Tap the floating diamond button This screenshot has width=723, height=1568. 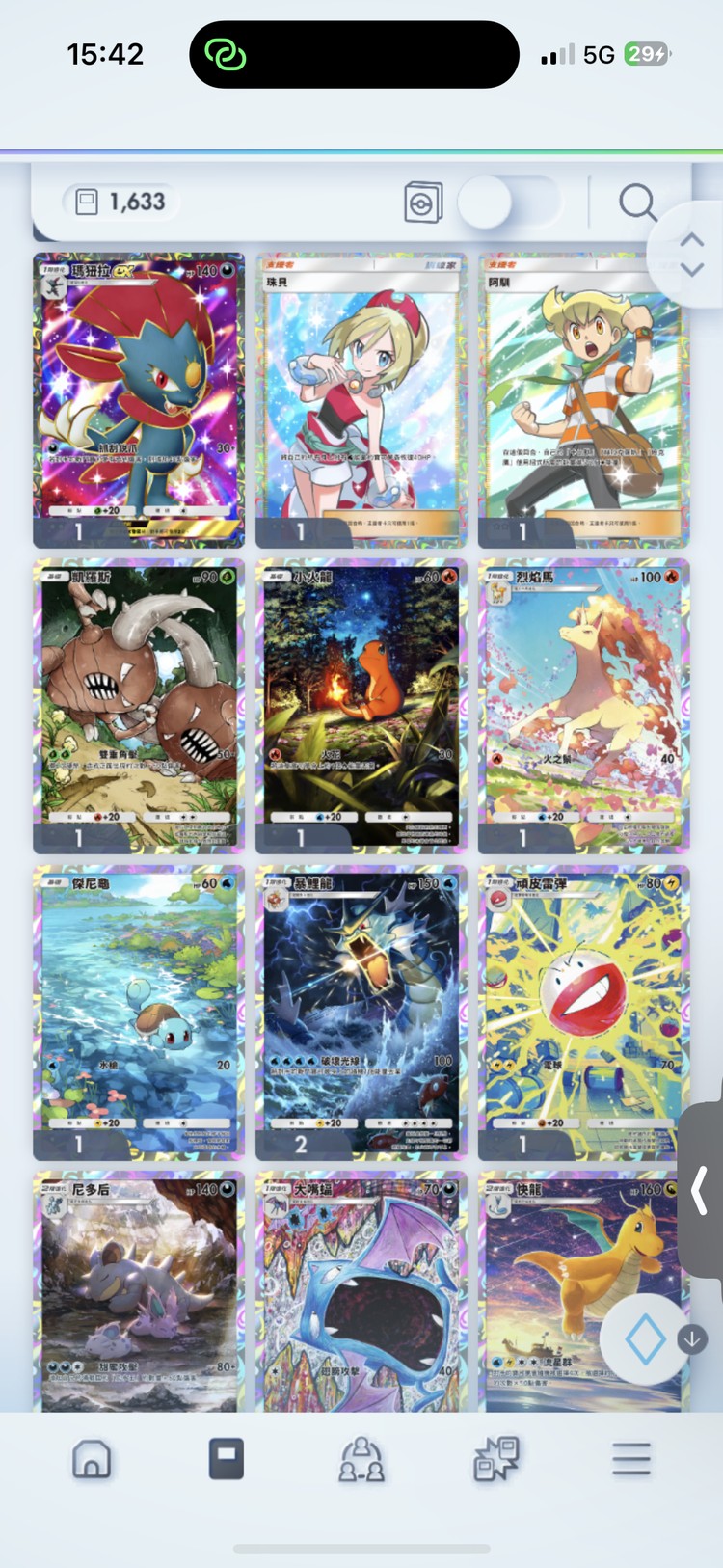[x=645, y=1339]
